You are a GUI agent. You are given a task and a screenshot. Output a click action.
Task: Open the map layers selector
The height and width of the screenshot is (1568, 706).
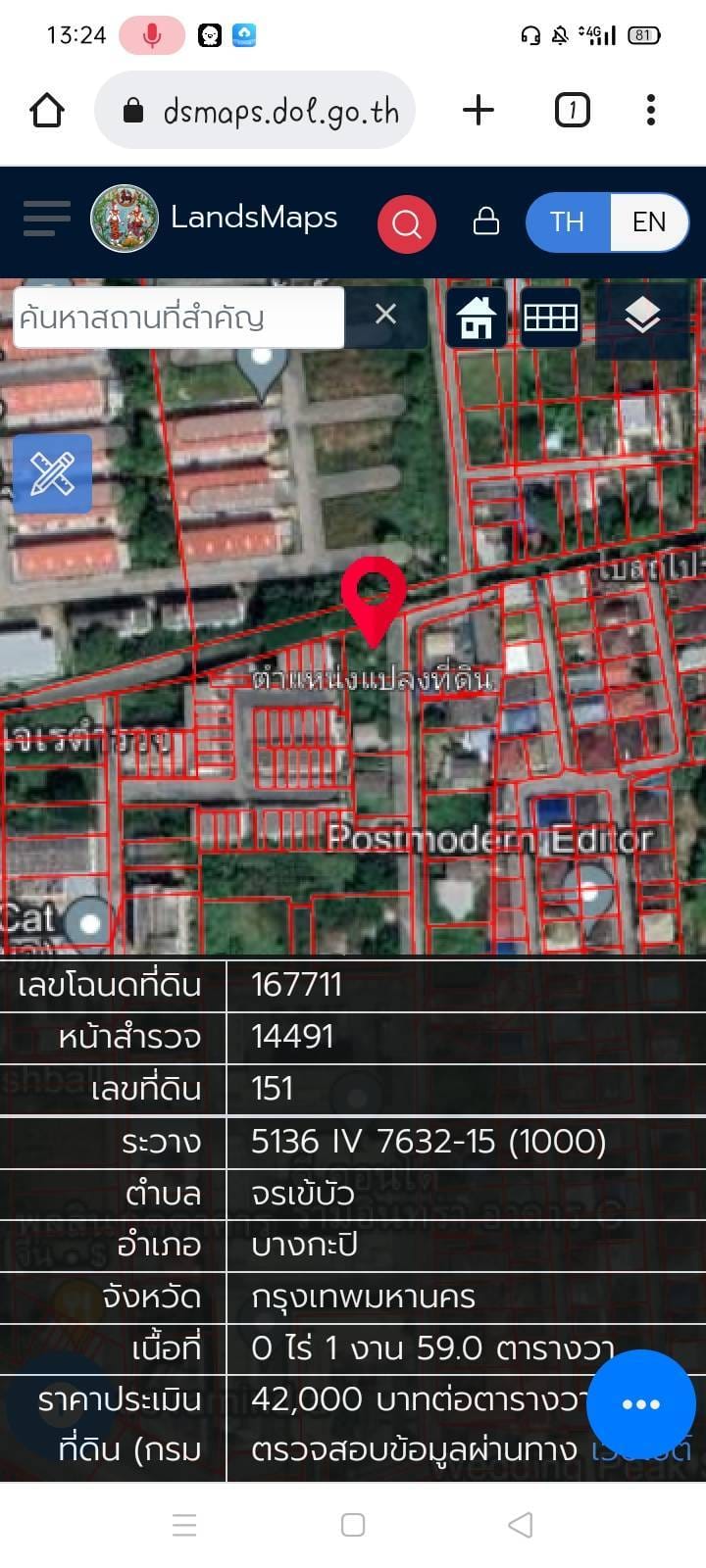[642, 316]
